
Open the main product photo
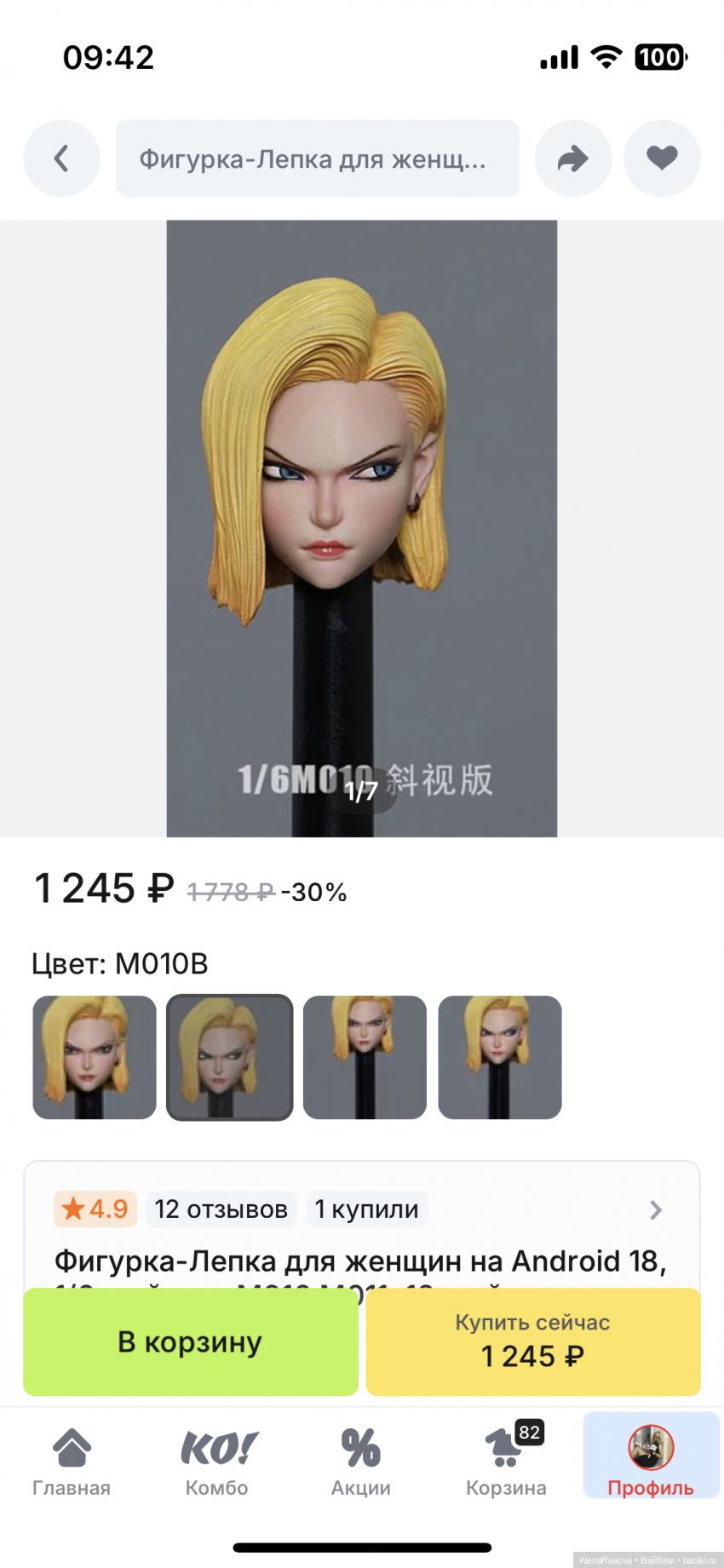(361, 528)
